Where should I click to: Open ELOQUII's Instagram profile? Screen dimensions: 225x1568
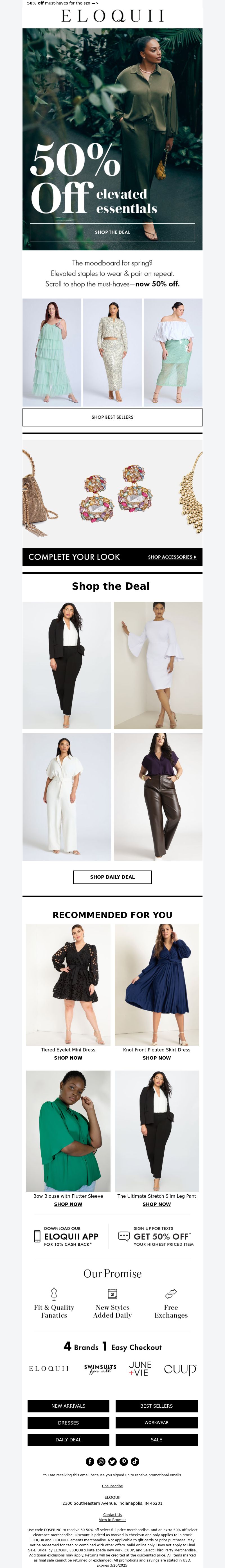[101, 1461]
